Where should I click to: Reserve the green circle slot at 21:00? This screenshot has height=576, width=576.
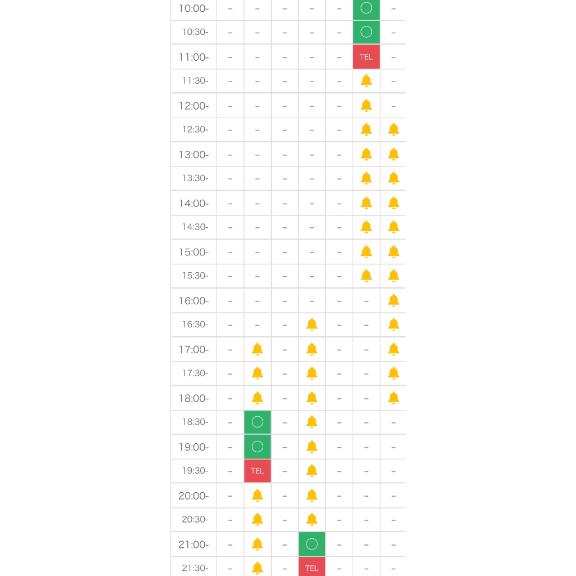coord(312,544)
